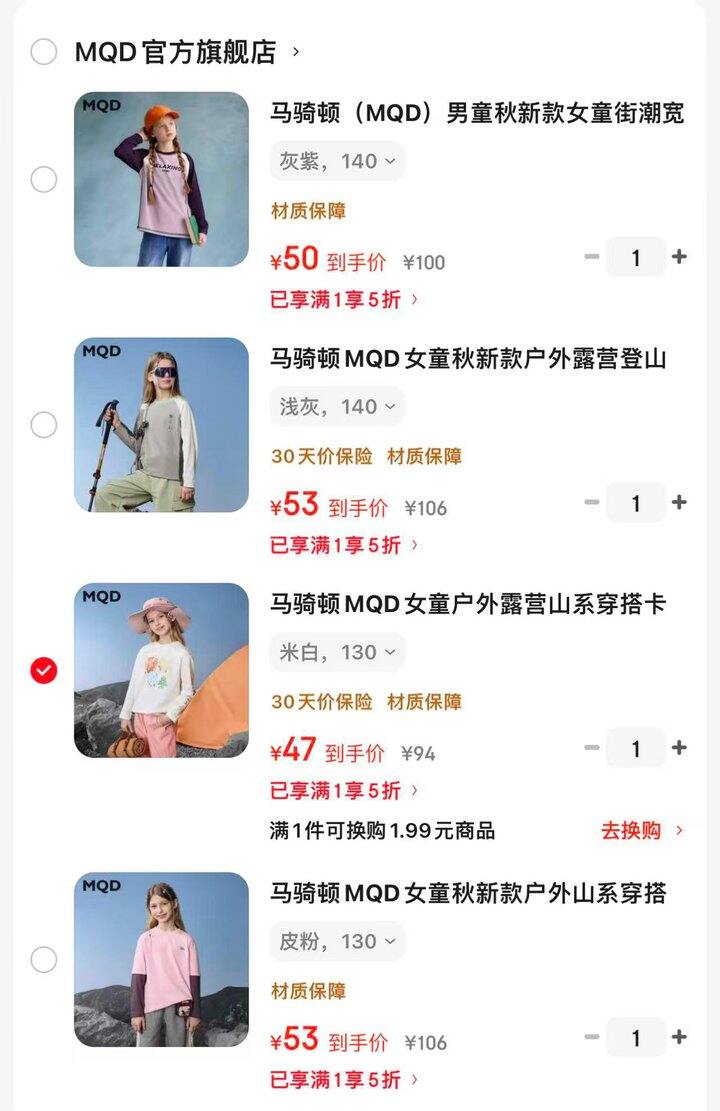The height and width of the screenshot is (1111, 720).
Task: Tap 去换购 to redeem the 1.99元 add-on
Action: click(642, 830)
